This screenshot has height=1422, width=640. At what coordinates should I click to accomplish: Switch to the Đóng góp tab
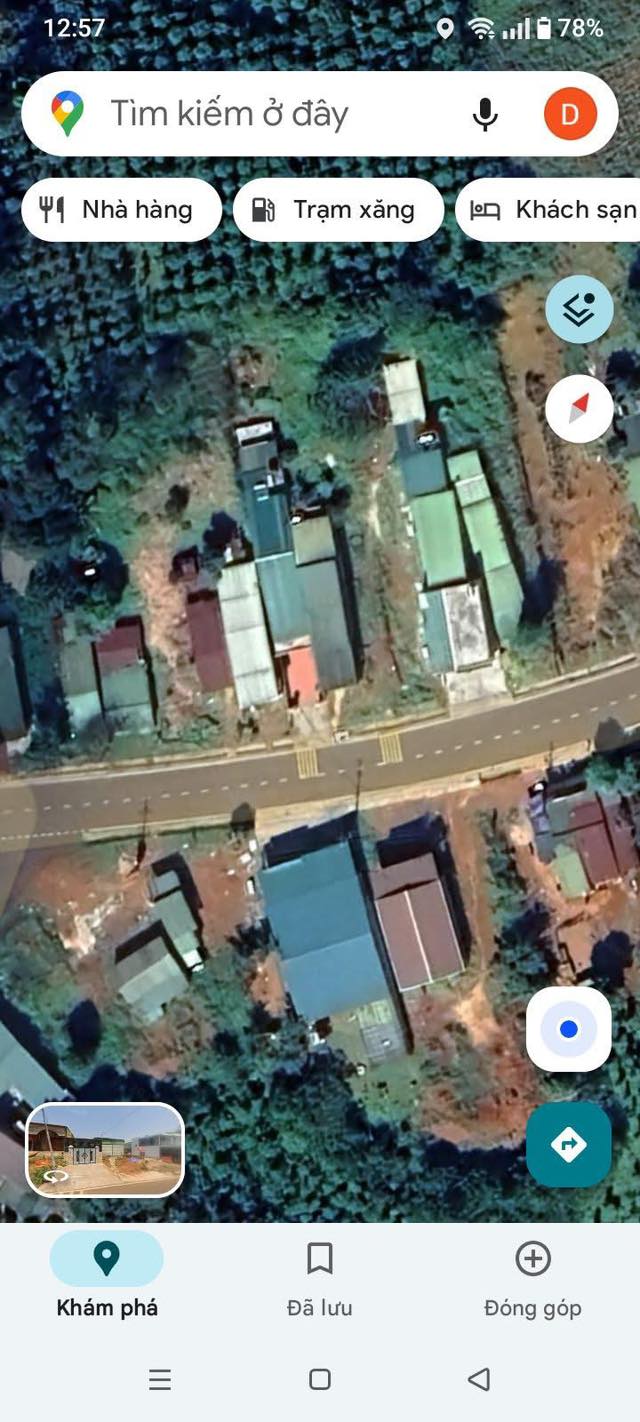(532, 1275)
